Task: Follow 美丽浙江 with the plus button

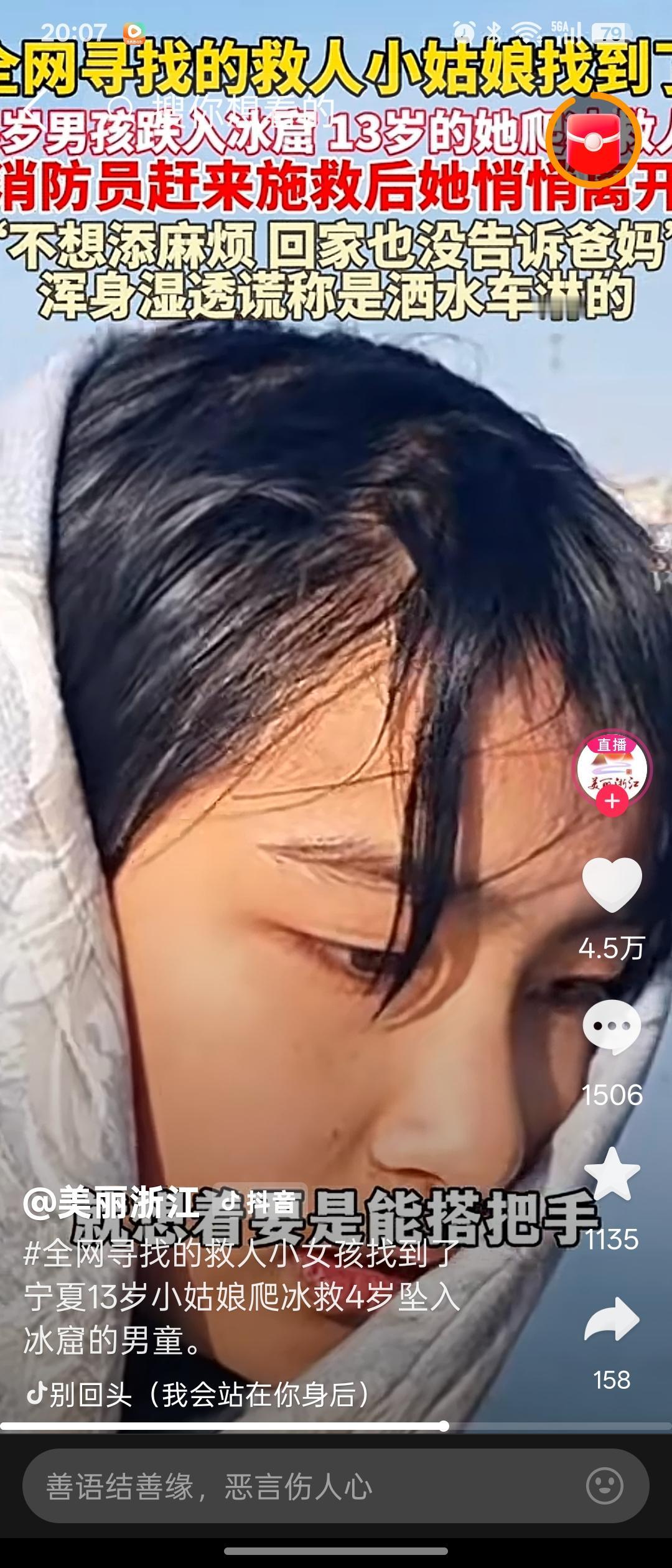Action: coord(612,801)
